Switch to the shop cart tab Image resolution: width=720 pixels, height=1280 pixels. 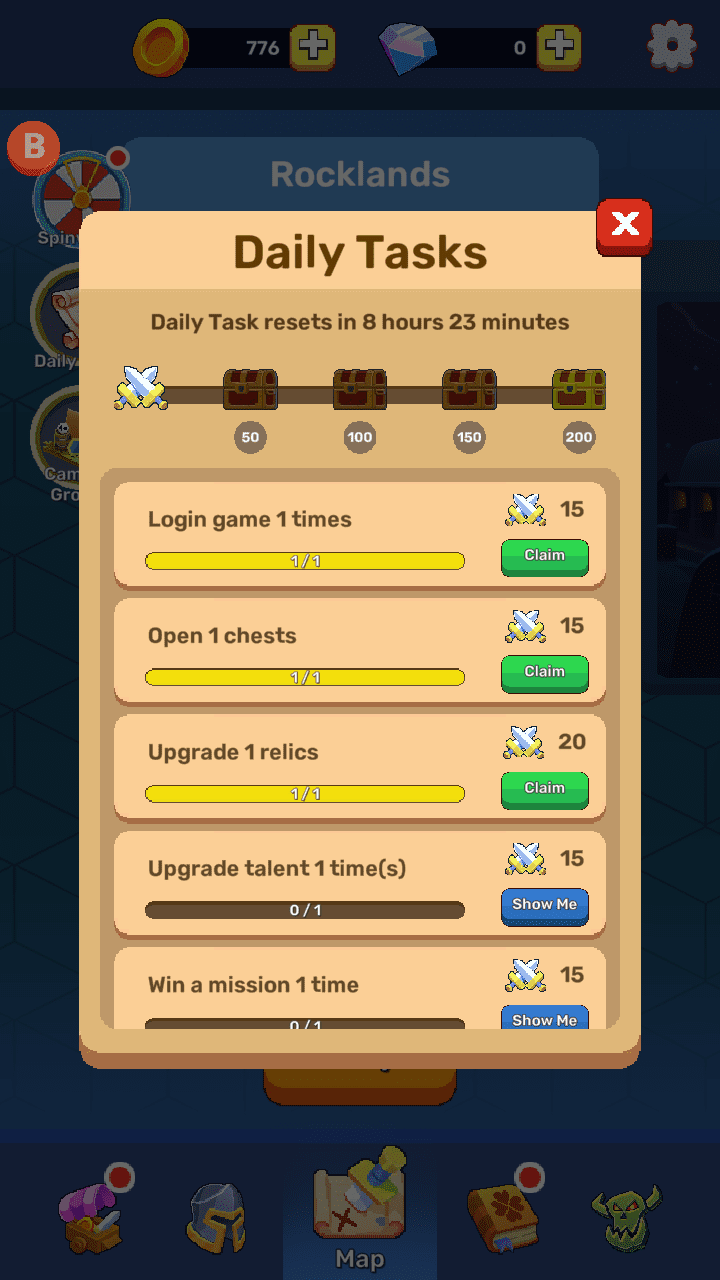pyautogui.click(x=92, y=1216)
